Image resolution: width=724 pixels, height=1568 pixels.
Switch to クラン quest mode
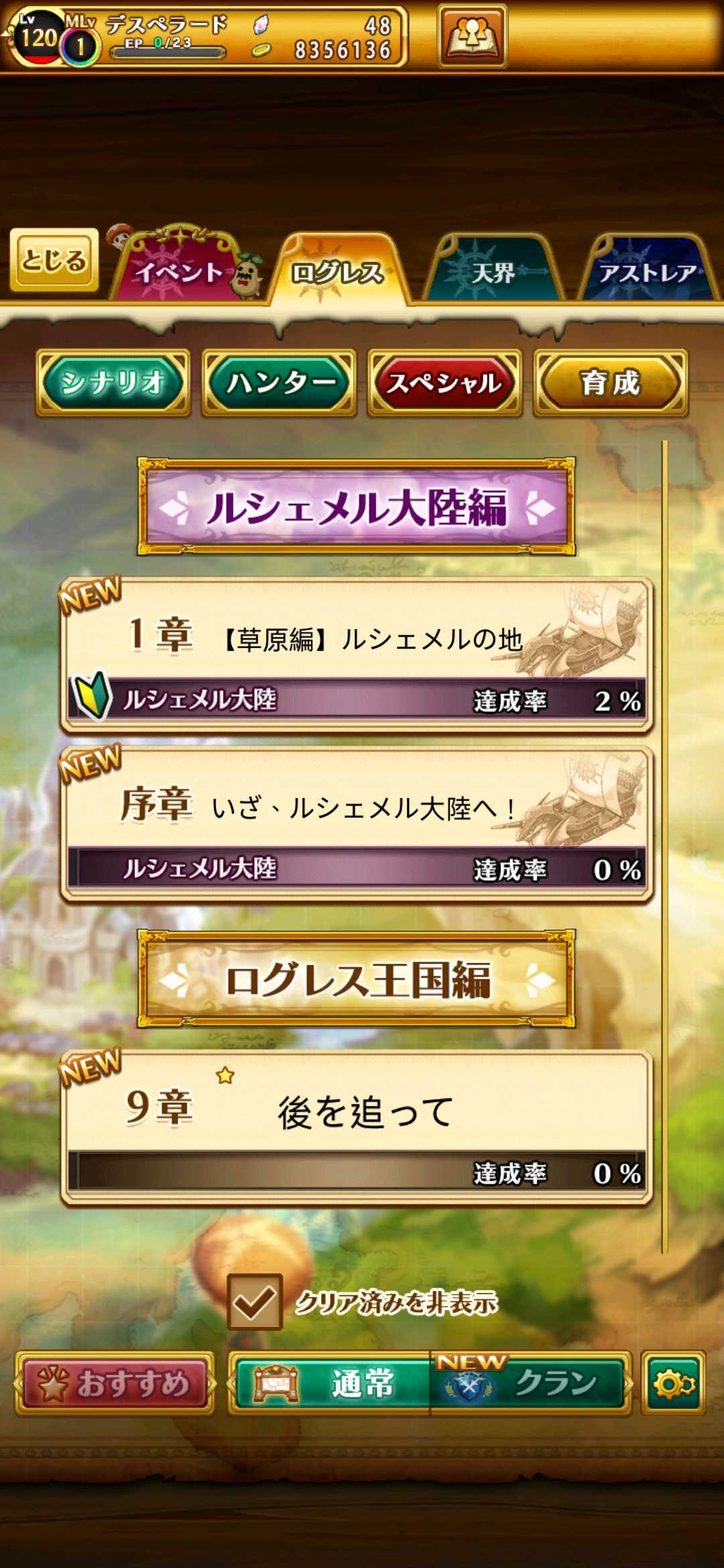pos(530,1383)
